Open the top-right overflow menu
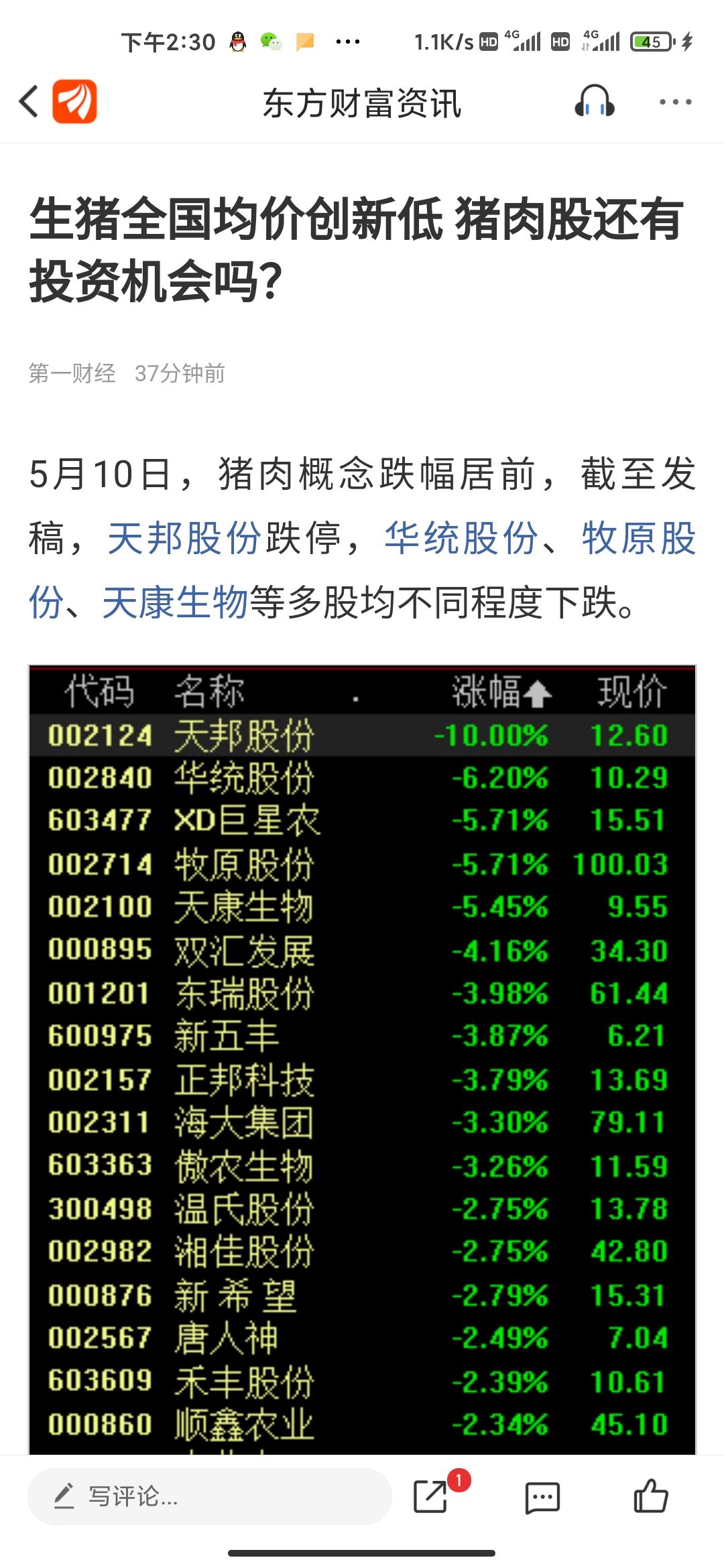This screenshot has height=1568, width=724. (x=675, y=102)
